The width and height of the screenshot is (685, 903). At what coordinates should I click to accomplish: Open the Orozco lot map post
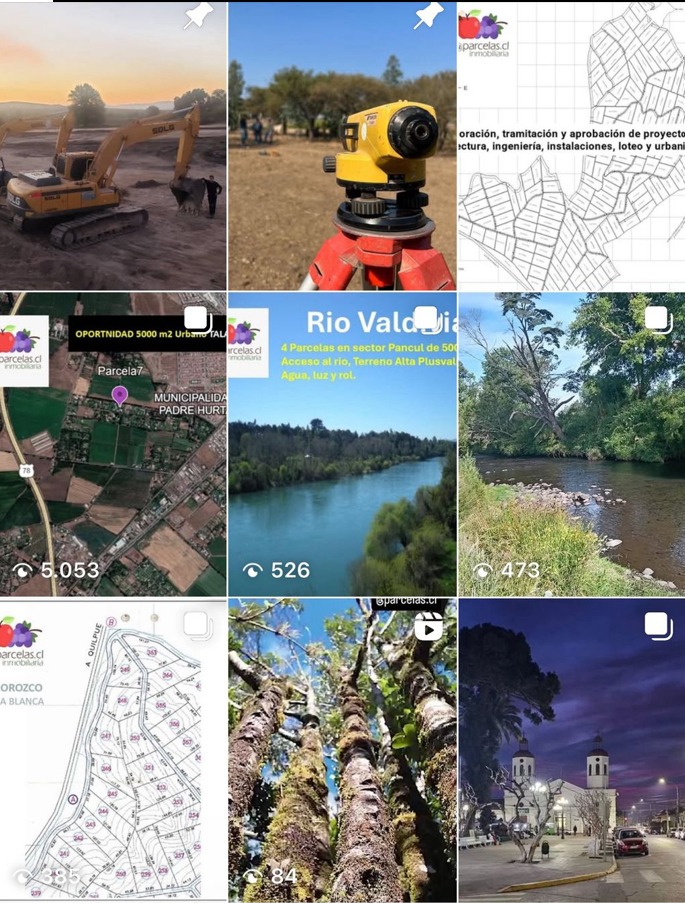pos(113,750)
